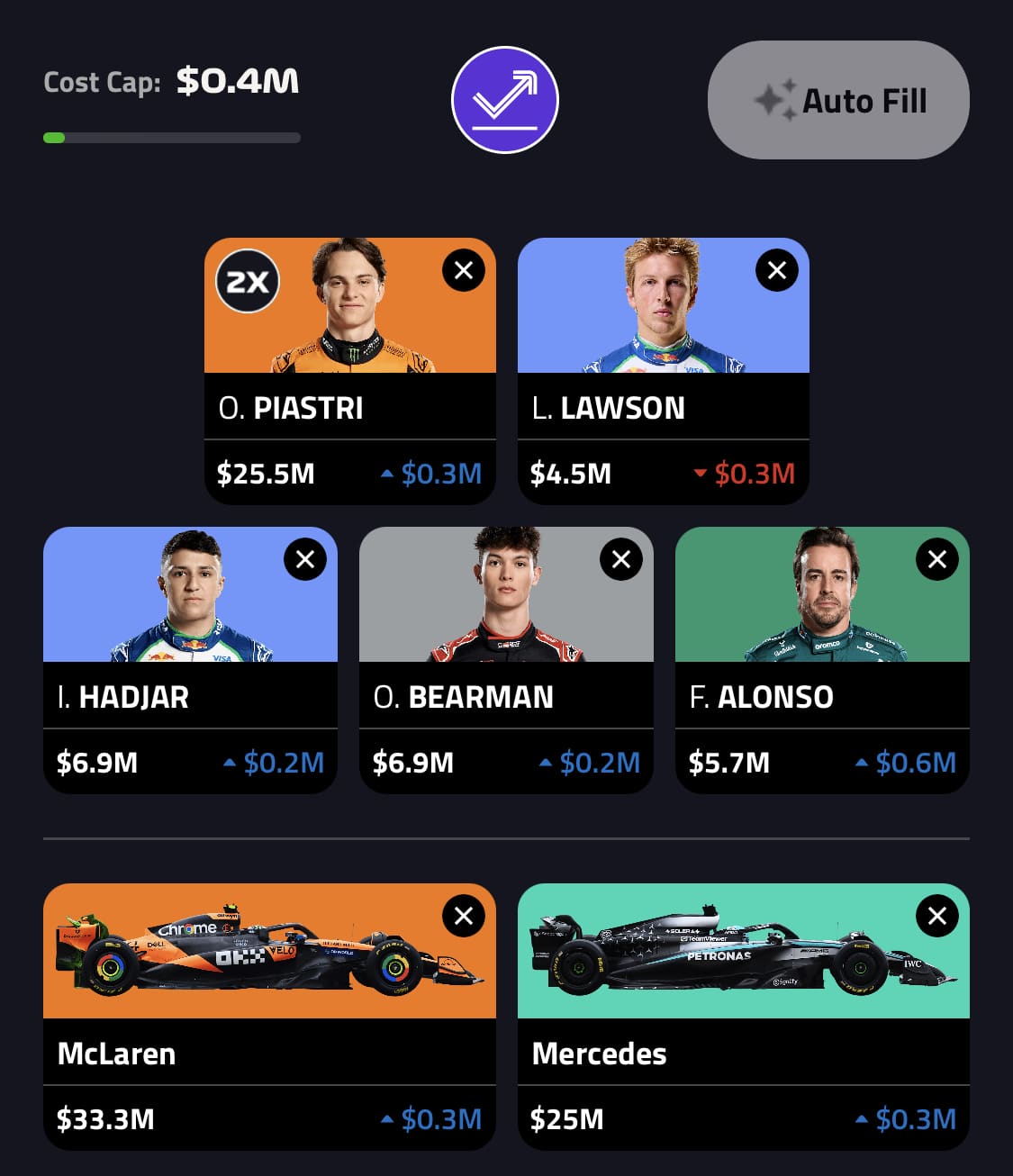The height and width of the screenshot is (1176, 1013).
Task: Open McLaren constructor card
Action: (268, 1053)
